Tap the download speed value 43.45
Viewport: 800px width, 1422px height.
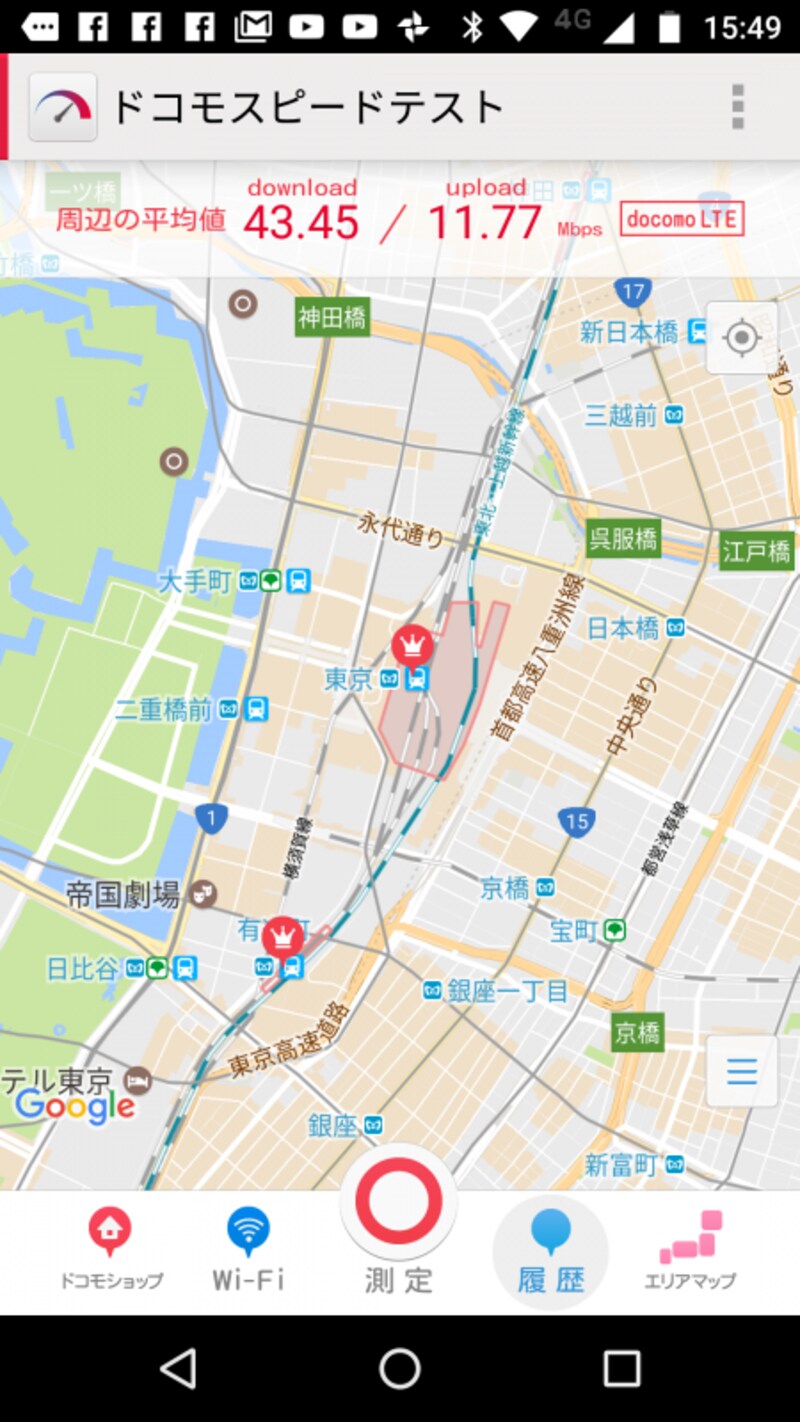tap(300, 222)
